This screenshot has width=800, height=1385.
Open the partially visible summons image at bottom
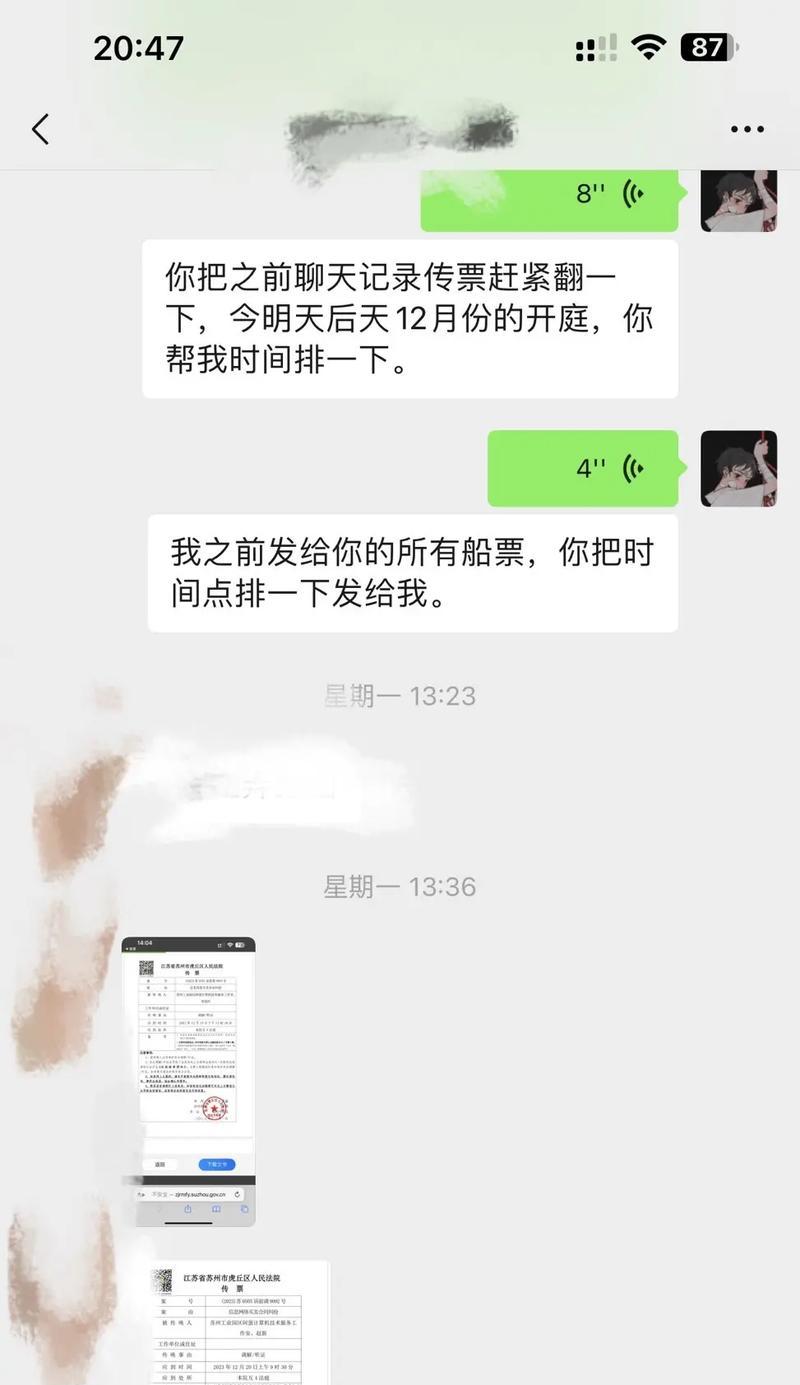coord(238,1322)
